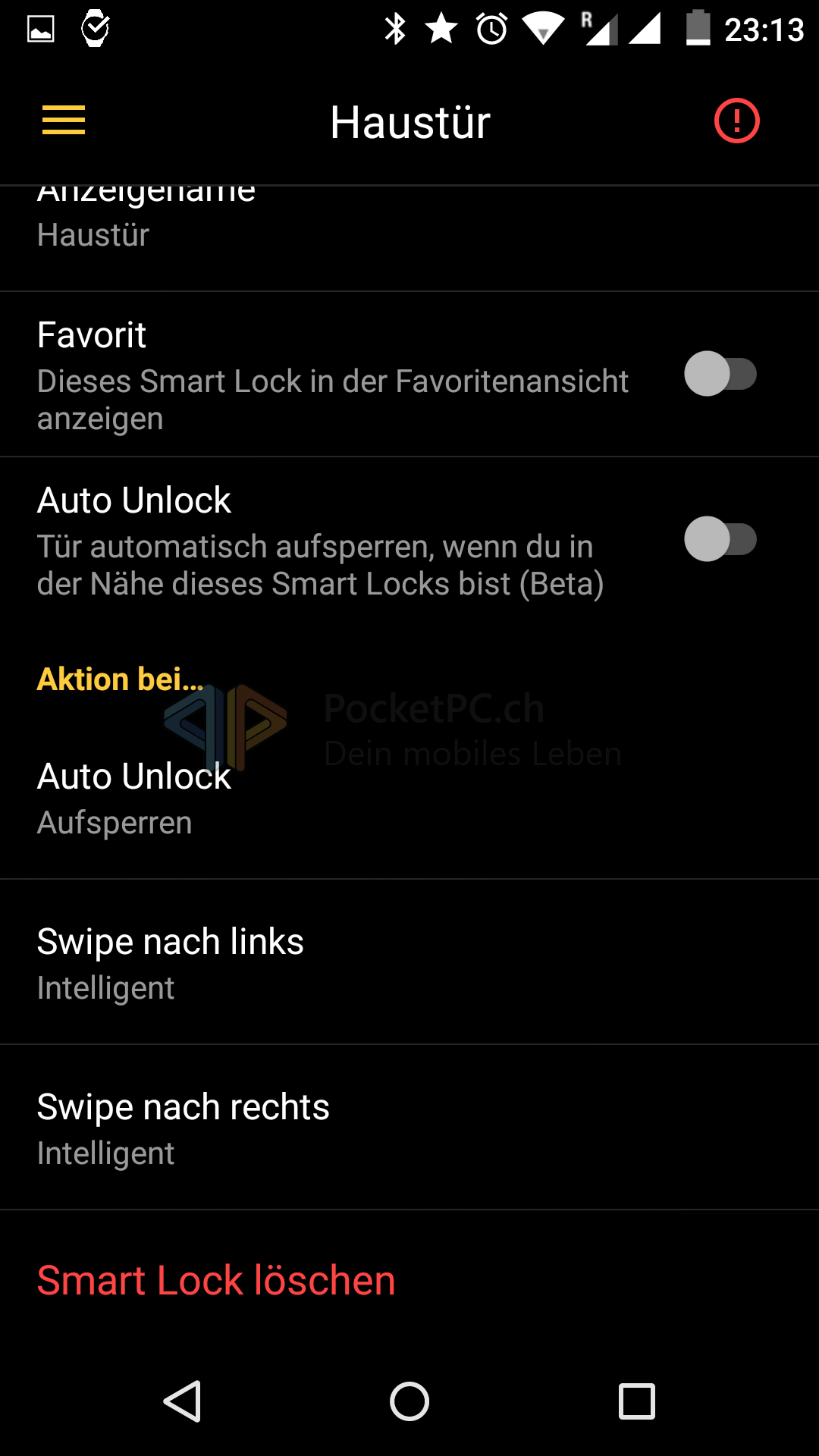The width and height of the screenshot is (819, 1456).
Task: Change the Swipe nach links action
Action: click(x=409, y=963)
